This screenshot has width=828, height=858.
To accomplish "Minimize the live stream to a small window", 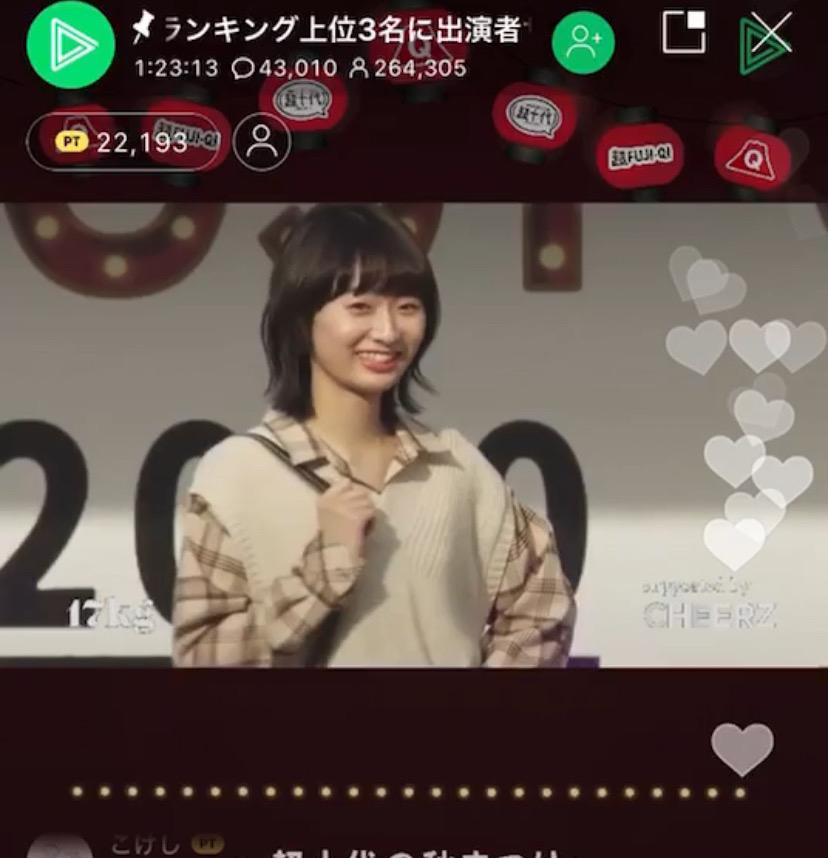I will coord(684,33).
